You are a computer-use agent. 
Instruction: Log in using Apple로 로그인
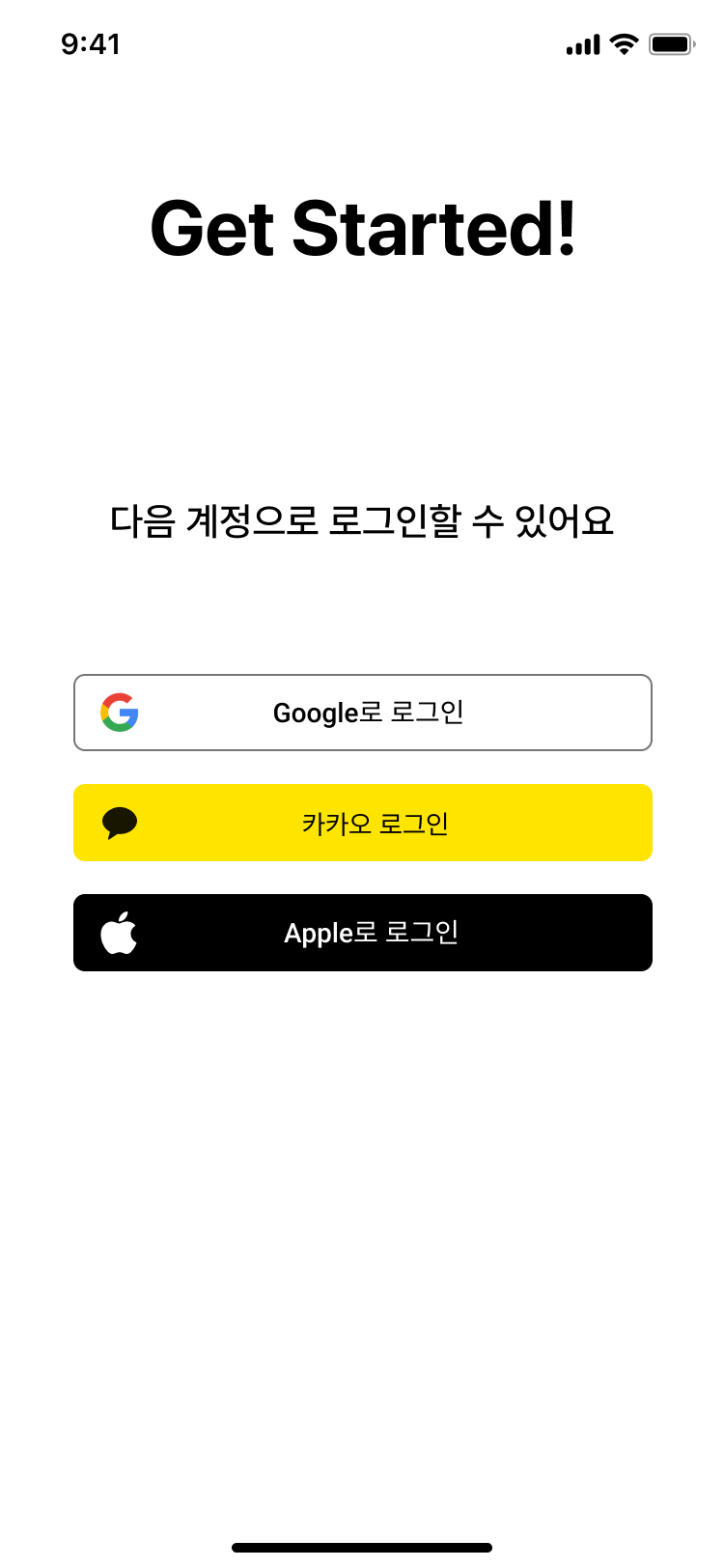(x=363, y=933)
